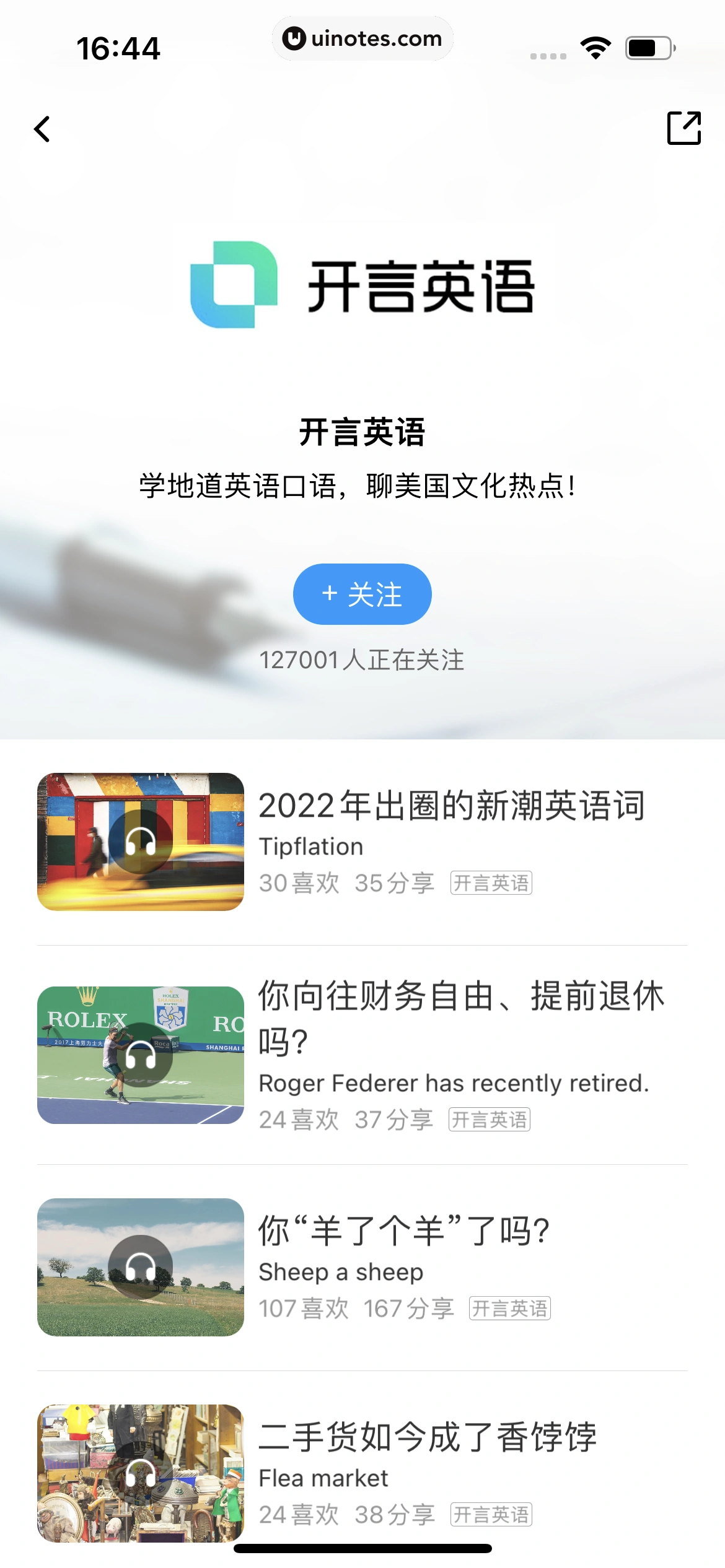725x1568 pixels.
Task: Tap the uinotes.com capsule at the top
Action: click(x=362, y=38)
